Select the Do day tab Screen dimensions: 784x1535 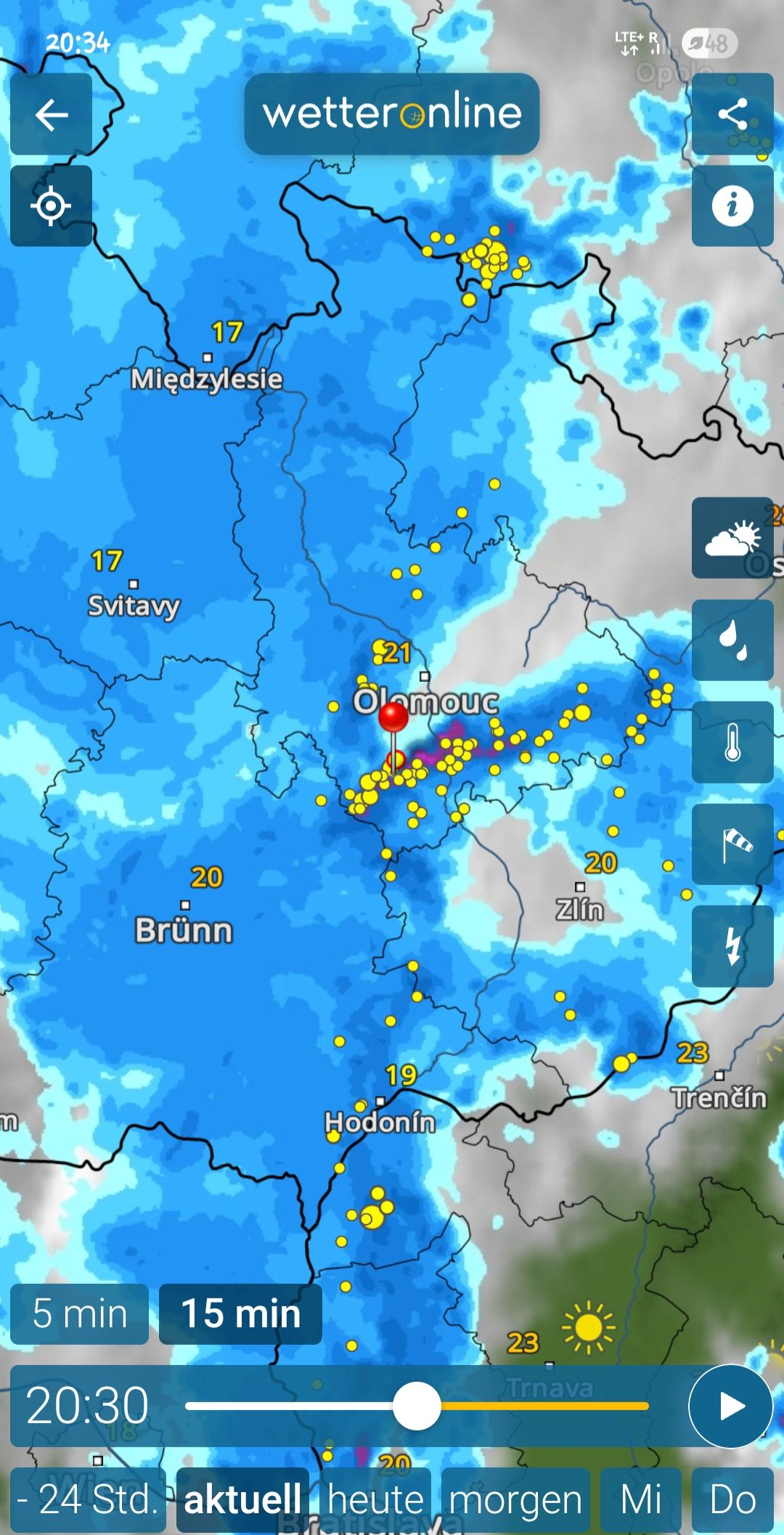[x=732, y=1499]
